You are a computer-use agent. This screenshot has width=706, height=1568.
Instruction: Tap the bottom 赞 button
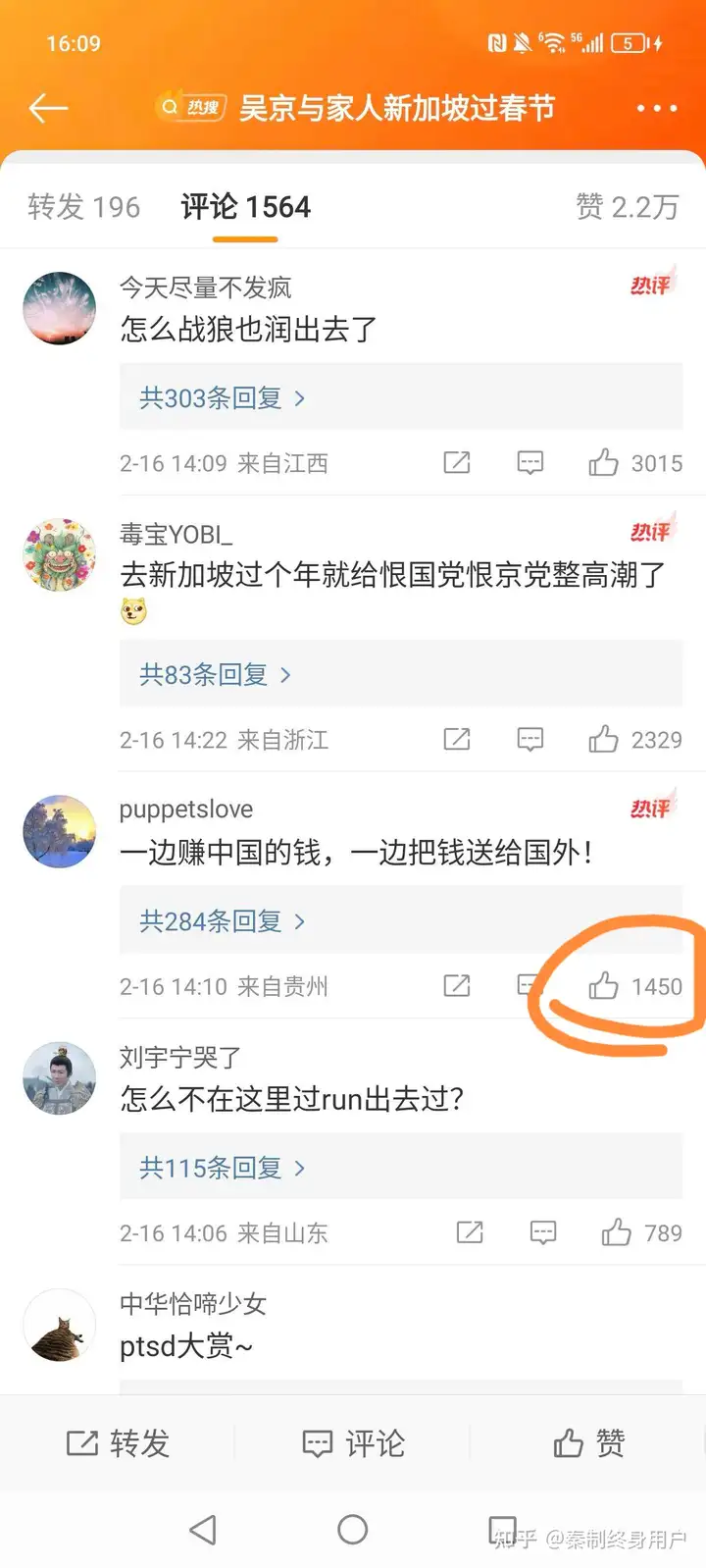tap(588, 1443)
